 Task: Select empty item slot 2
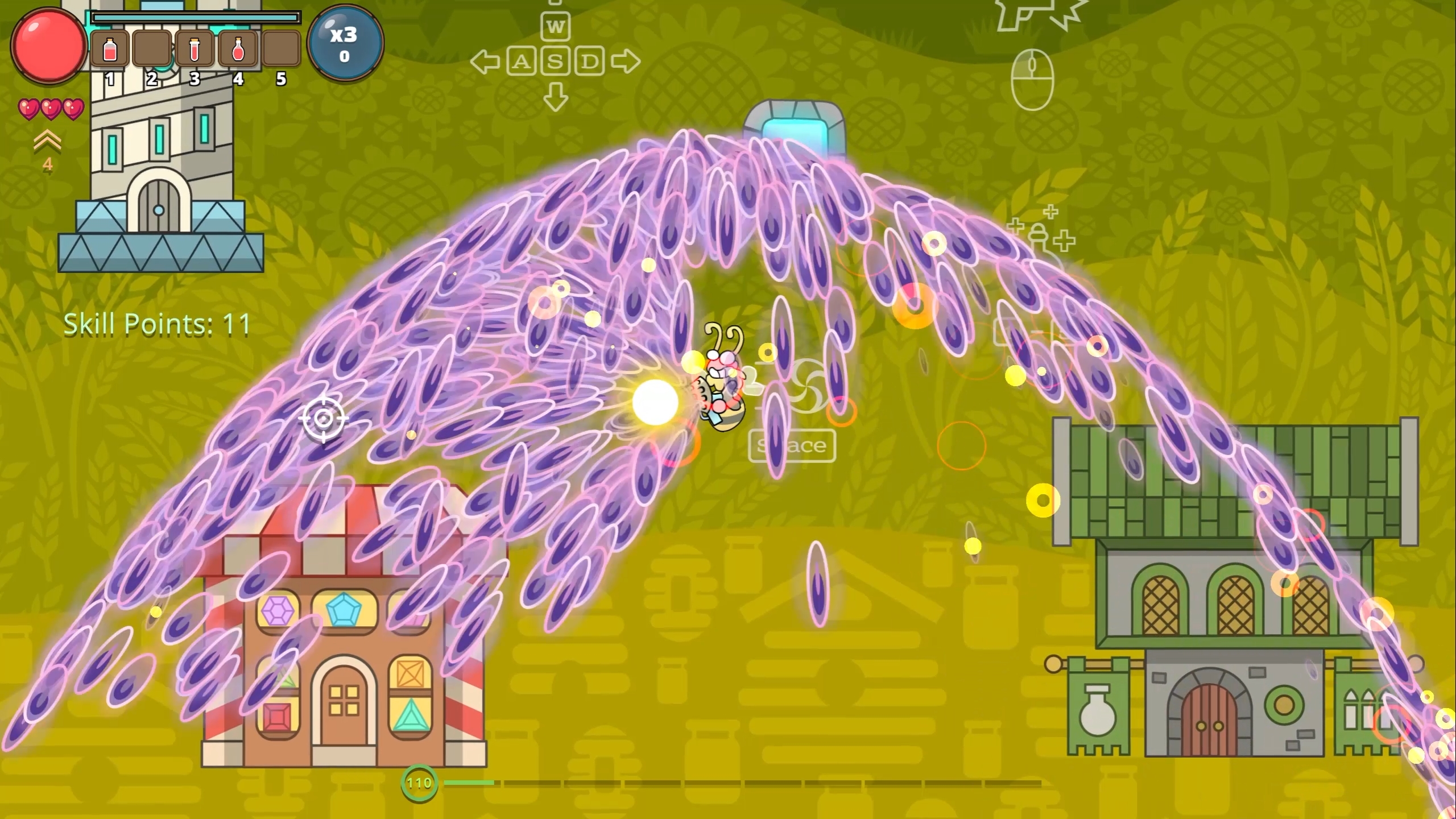(152, 50)
